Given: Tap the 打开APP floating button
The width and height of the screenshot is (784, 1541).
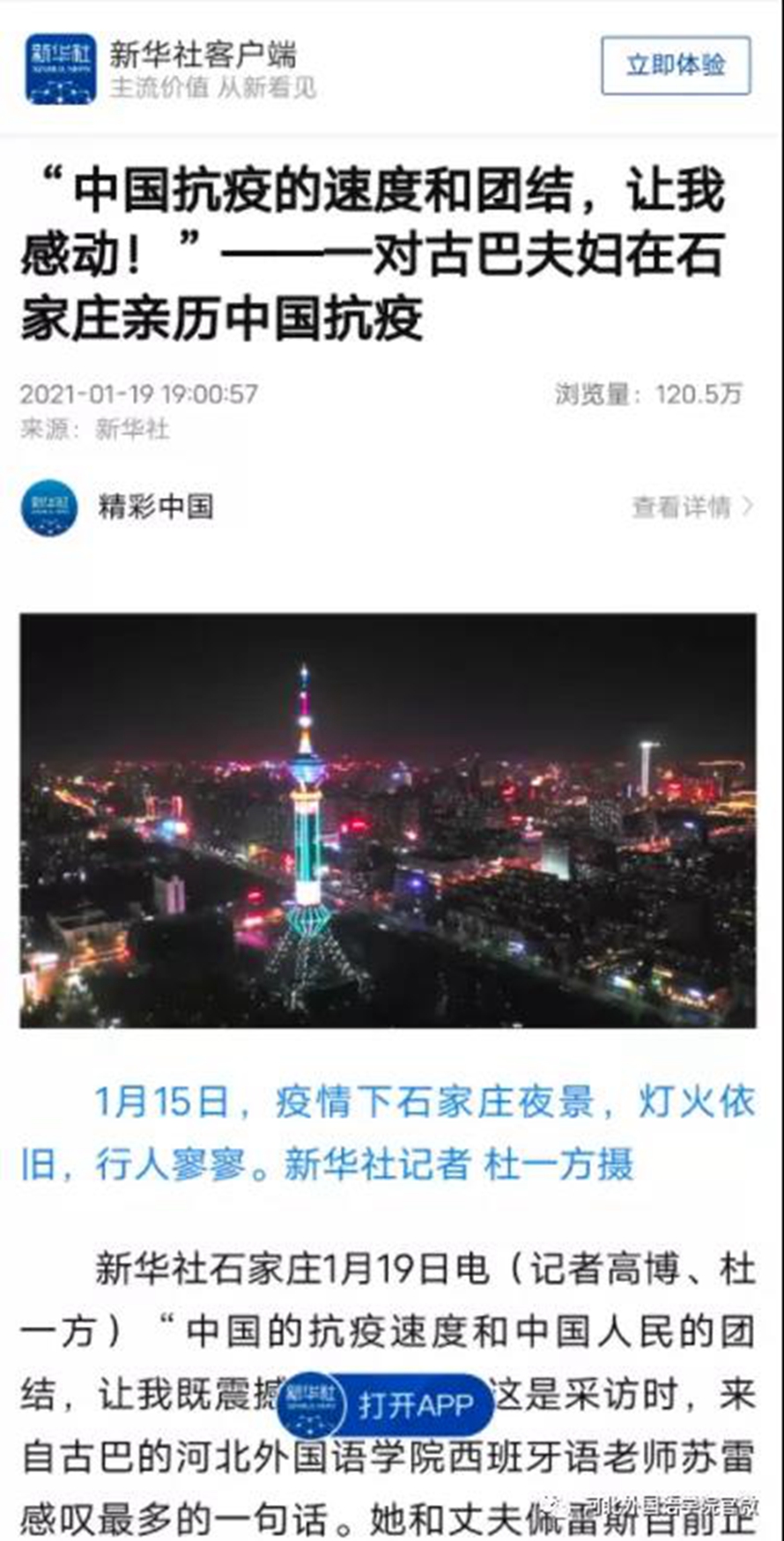Looking at the screenshot, I should (x=386, y=1405).
